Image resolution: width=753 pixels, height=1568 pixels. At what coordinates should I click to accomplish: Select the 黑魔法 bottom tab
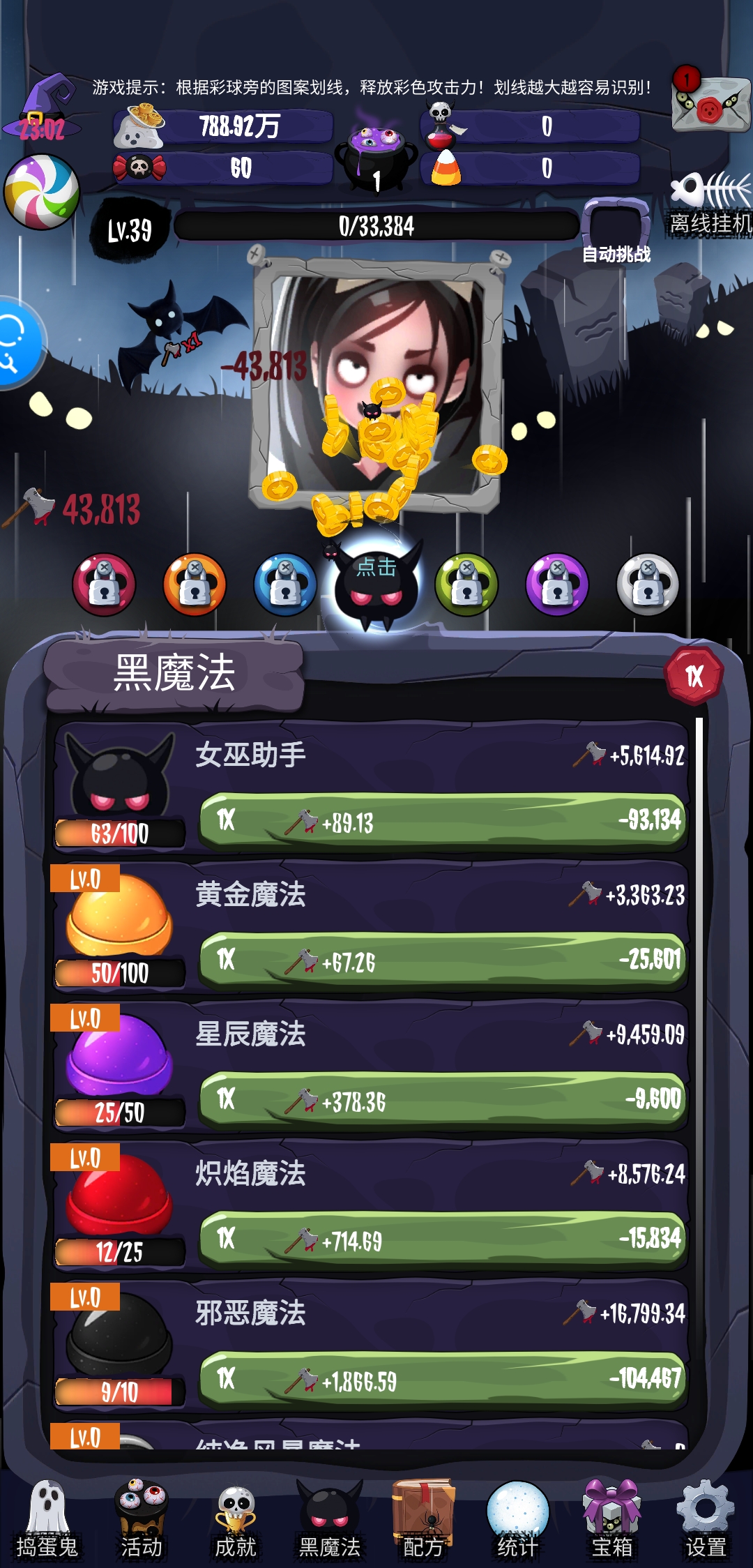(x=330, y=1520)
